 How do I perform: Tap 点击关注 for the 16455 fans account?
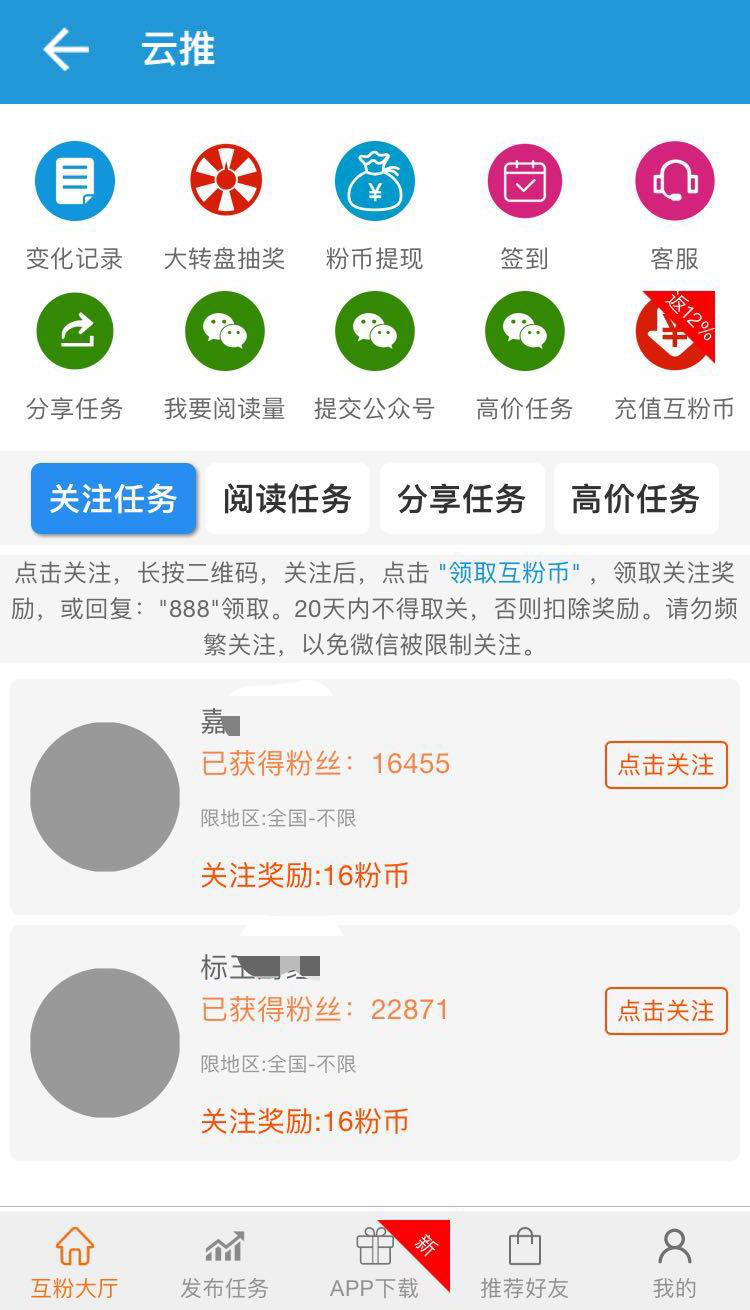(666, 765)
